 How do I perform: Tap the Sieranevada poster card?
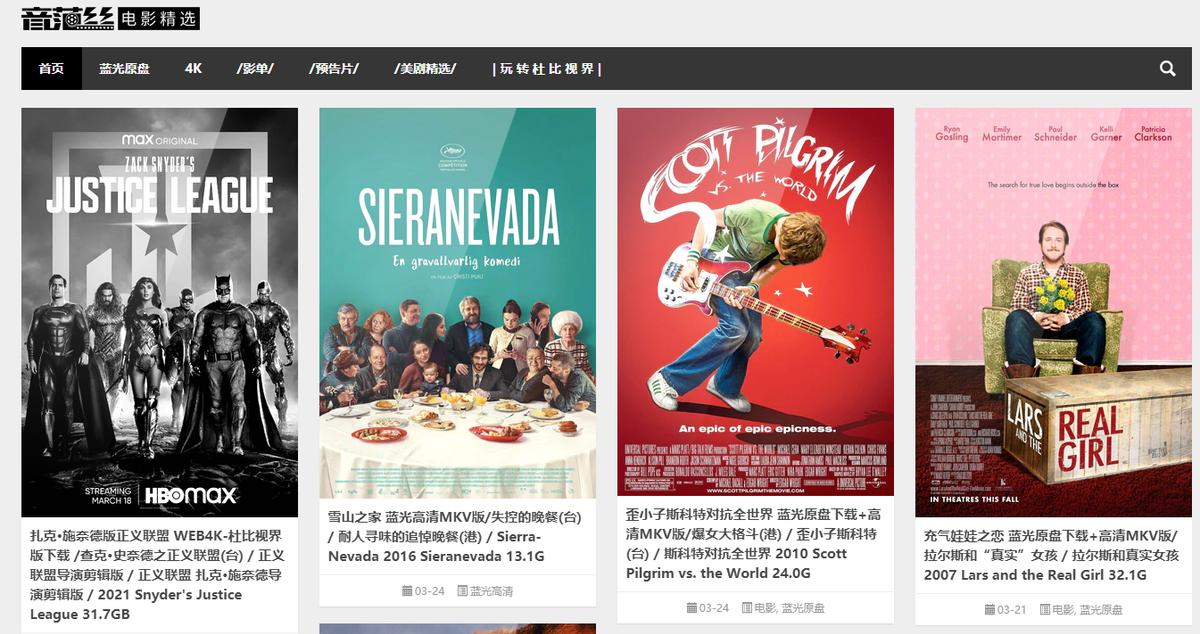pos(457,303)
